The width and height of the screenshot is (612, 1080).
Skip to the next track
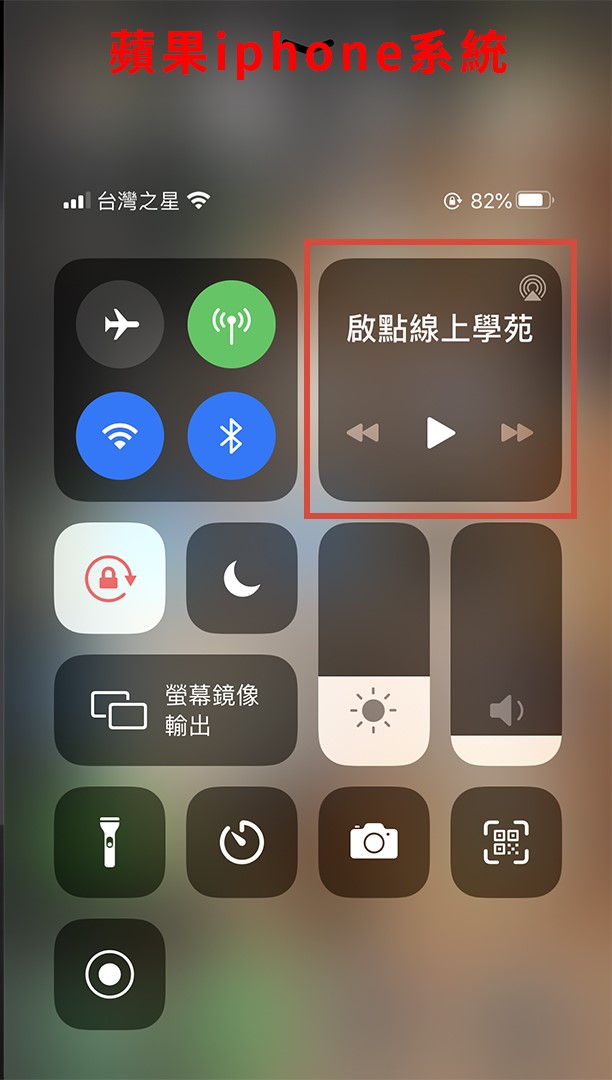pos(517,433)
